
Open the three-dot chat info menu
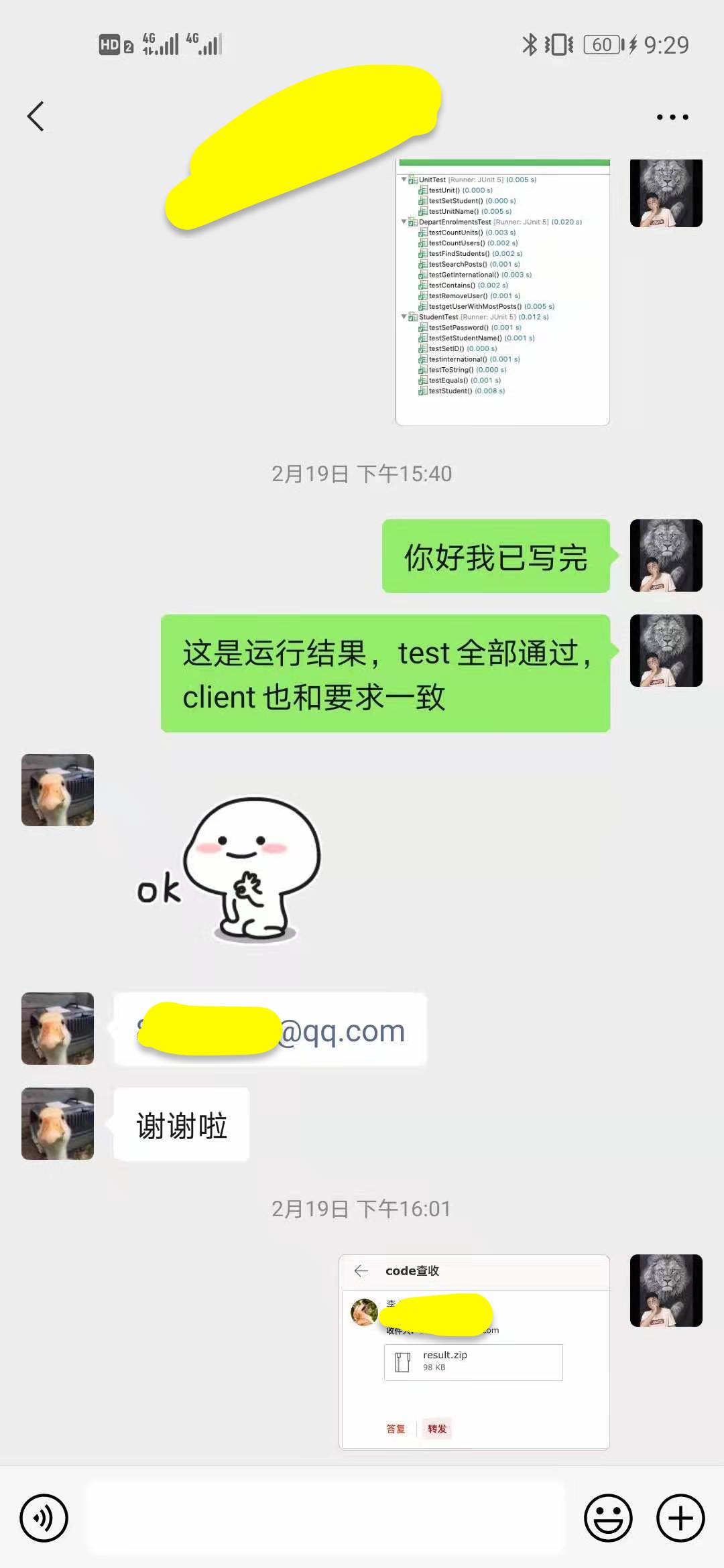672,117
